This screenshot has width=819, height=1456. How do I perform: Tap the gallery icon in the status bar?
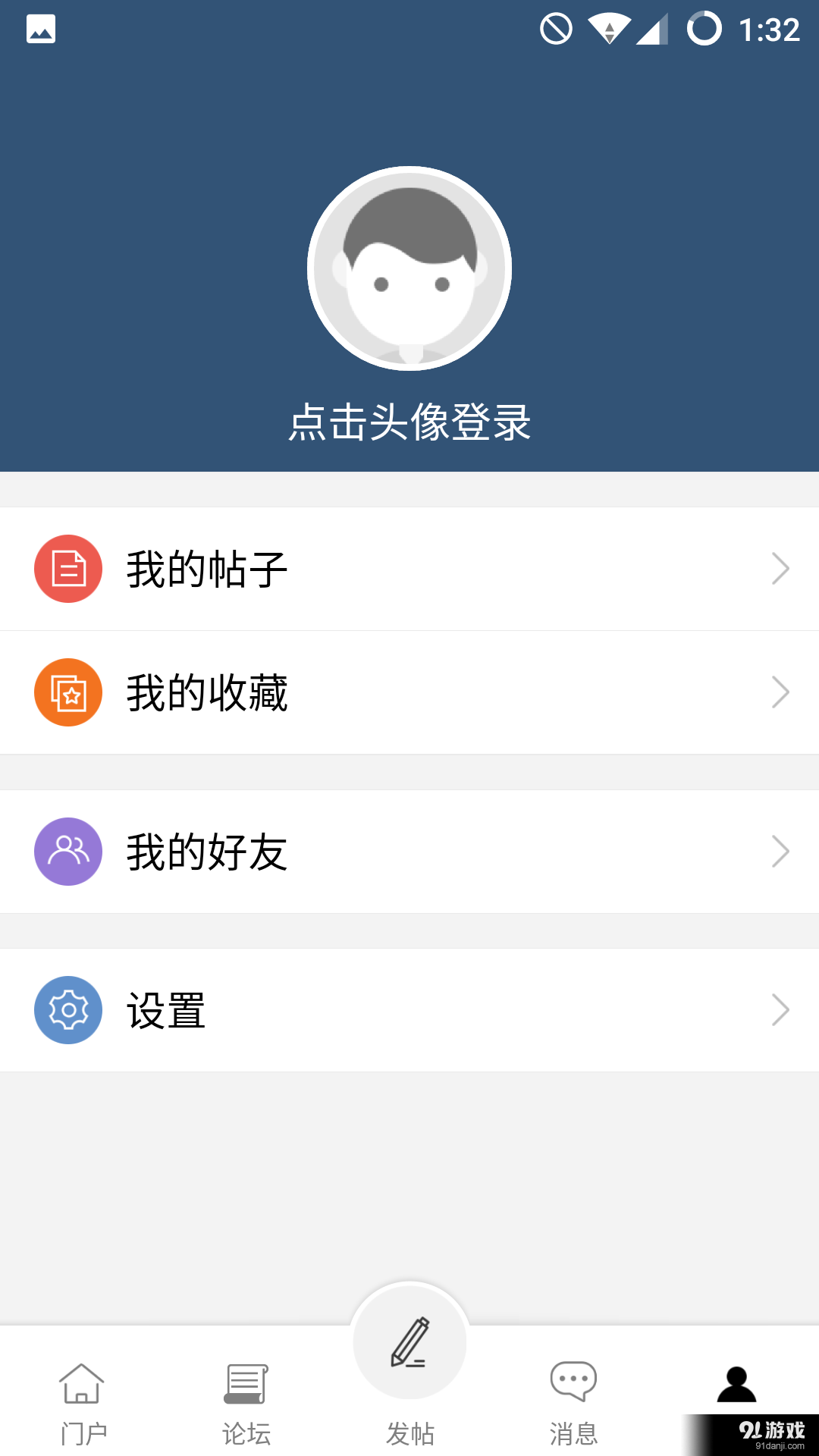point(41,28)
